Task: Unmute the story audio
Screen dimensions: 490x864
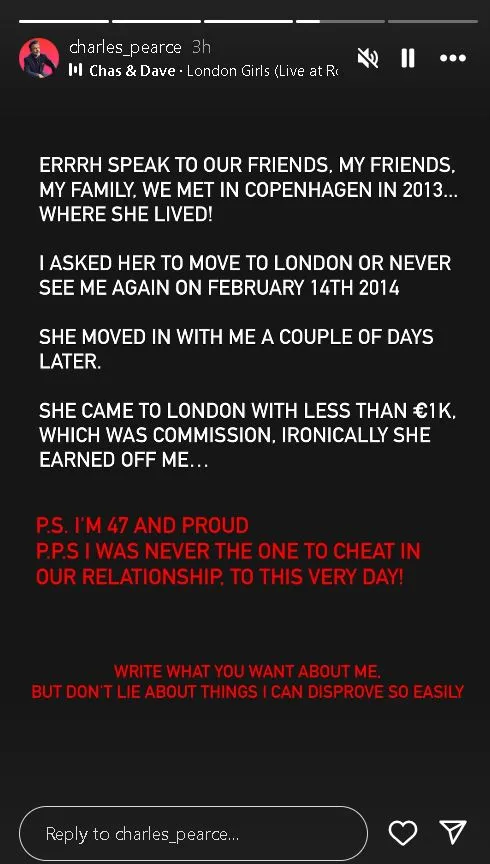Action: click(x=368, y=58)
